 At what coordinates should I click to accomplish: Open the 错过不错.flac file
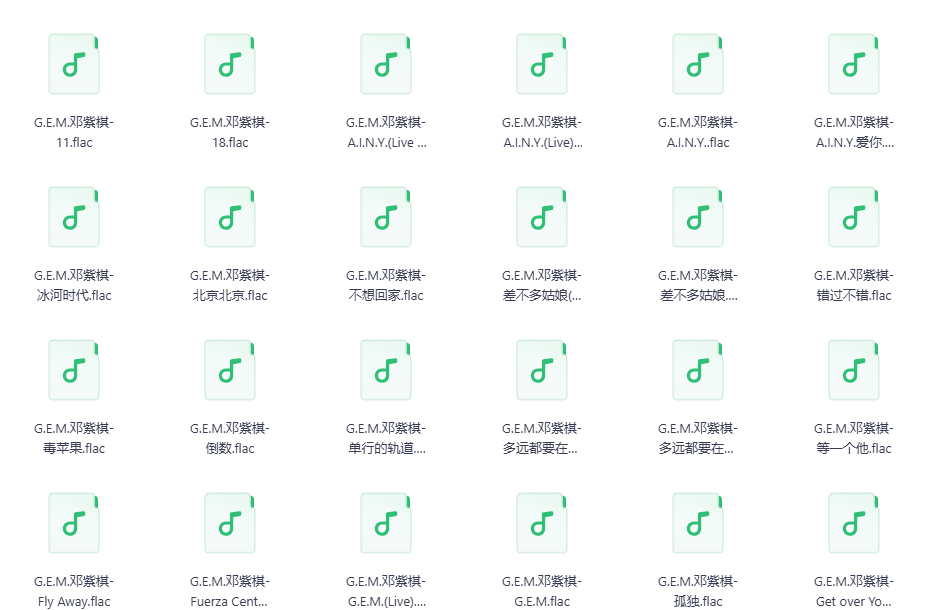[x=854, y=217]
